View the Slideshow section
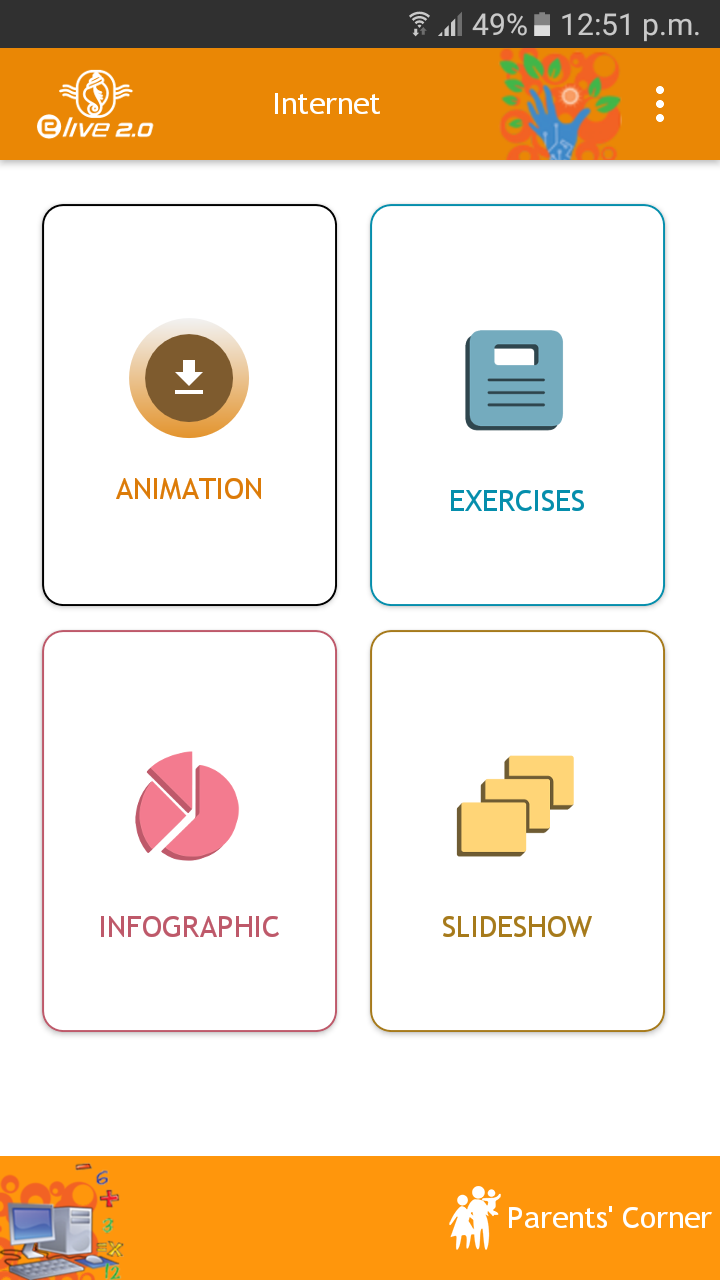 tap(517, 830)
